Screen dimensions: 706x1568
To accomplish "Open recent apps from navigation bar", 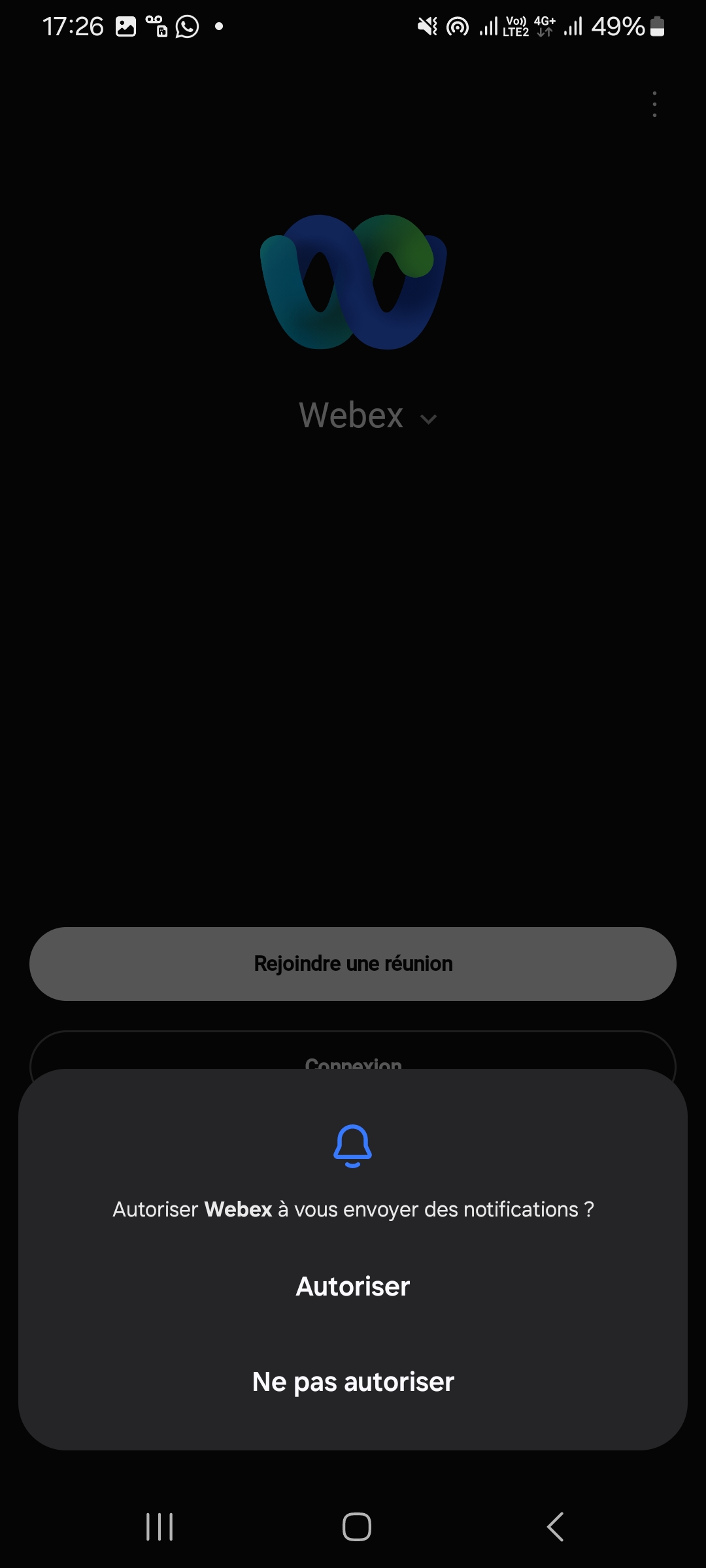I will 160,1527.
